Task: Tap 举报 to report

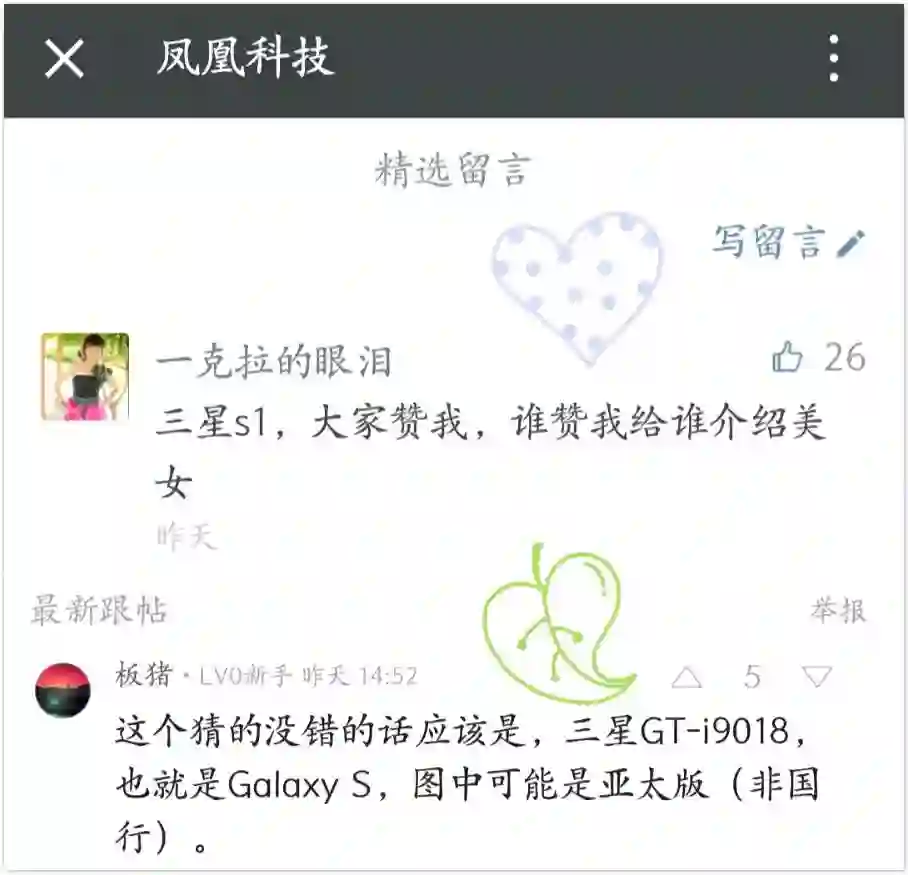Action: point(838,610)
